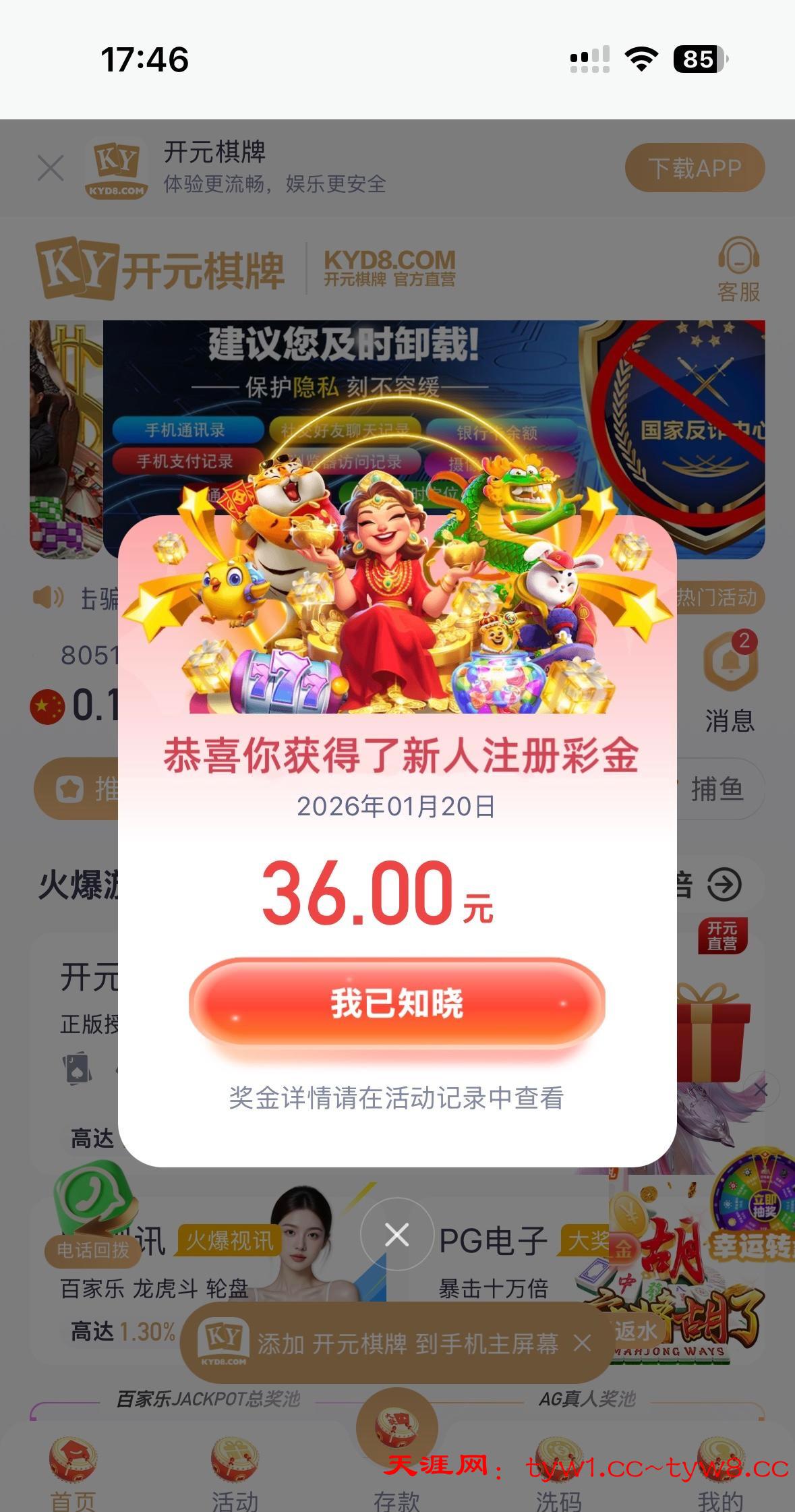Viewport: 795px width, 1512px height.
Task: Open 客服 customer service
Action: (738, 270)
